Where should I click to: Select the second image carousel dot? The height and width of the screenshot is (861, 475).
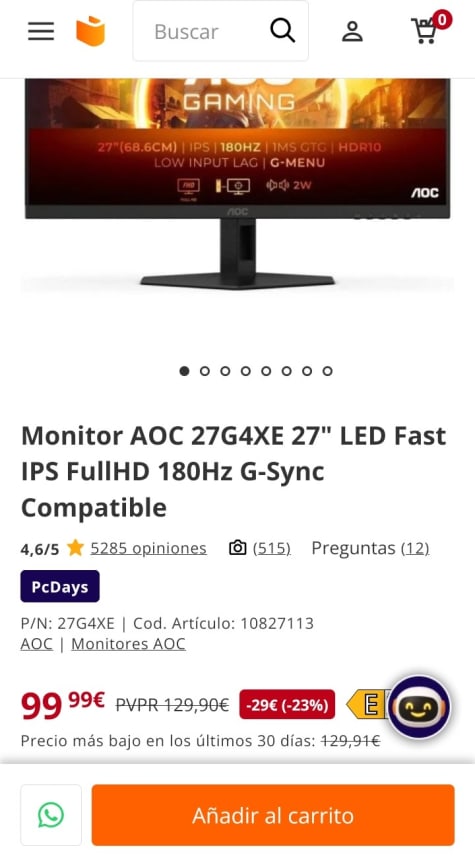[205, 371]
